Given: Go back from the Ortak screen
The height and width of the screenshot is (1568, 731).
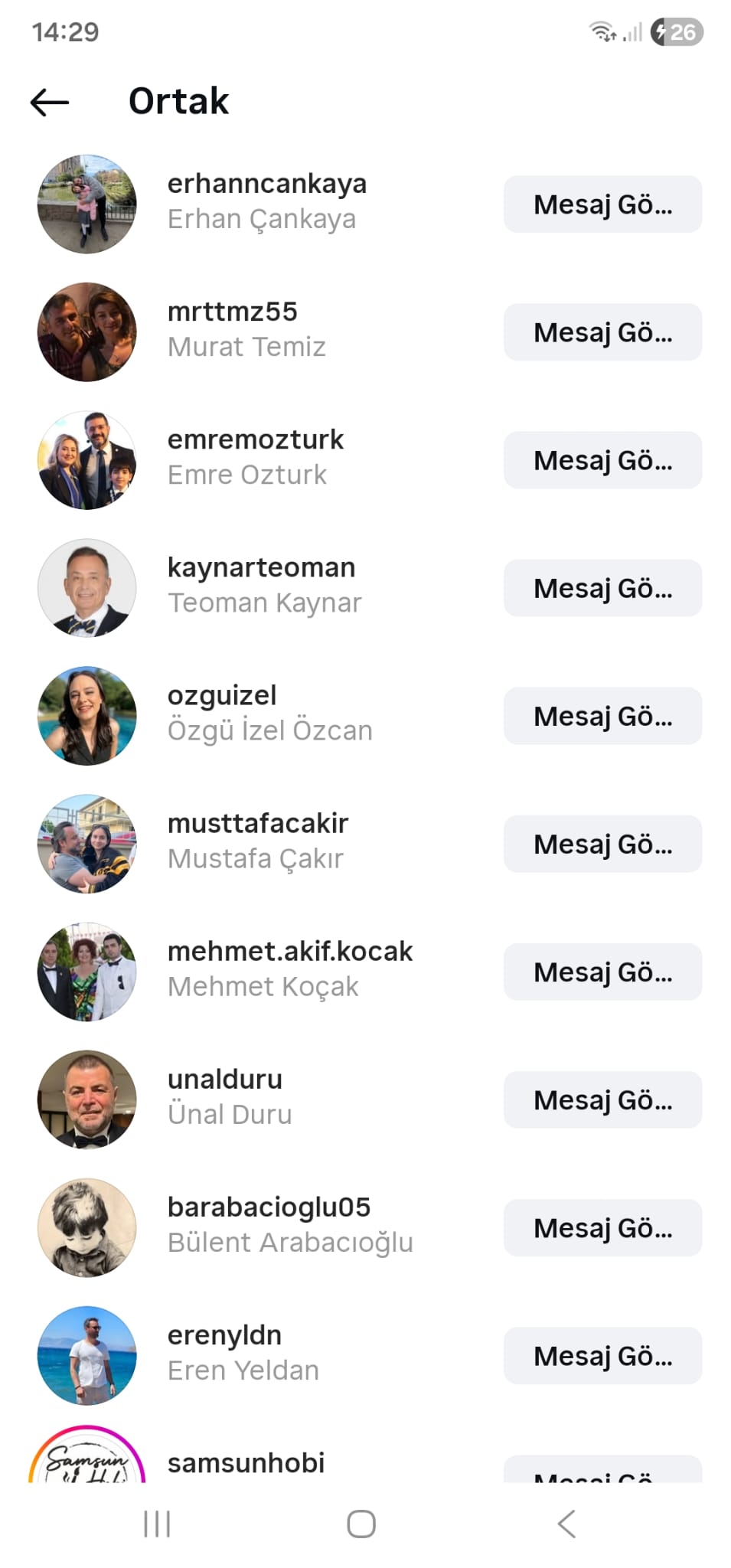Looking at the screenshot, I should point(50,102).
